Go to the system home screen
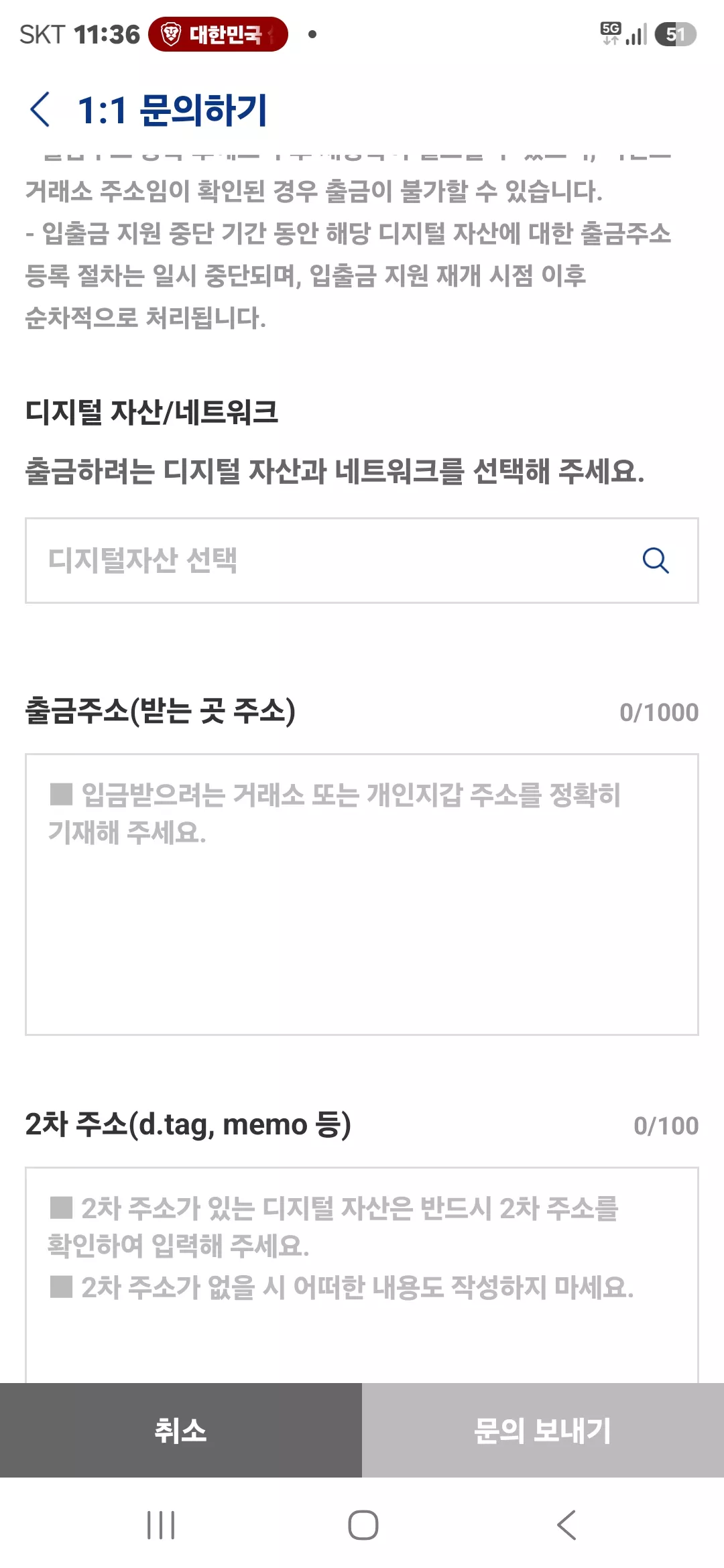 click(x=363, y=1525)
